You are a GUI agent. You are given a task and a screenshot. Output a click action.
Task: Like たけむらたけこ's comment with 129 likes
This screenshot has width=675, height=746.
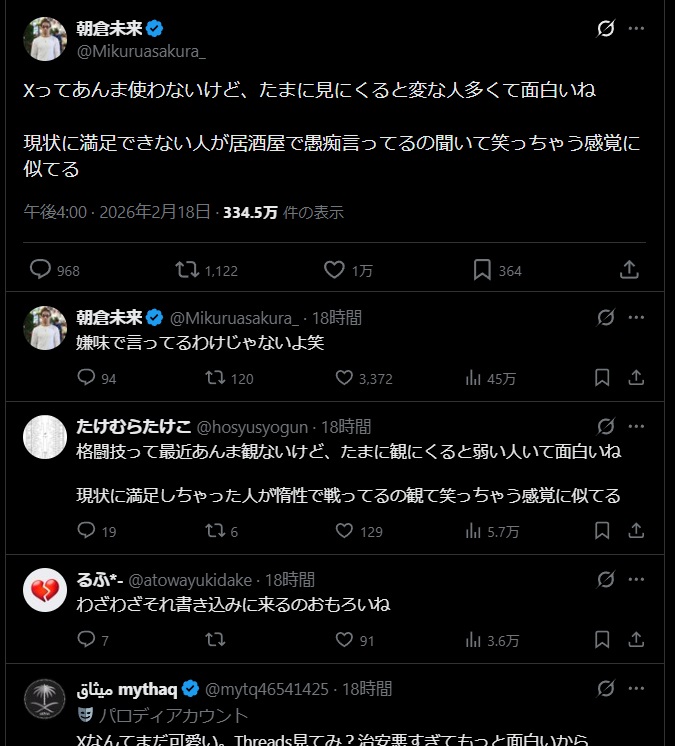pyautogui.click(x=344, y=531)
